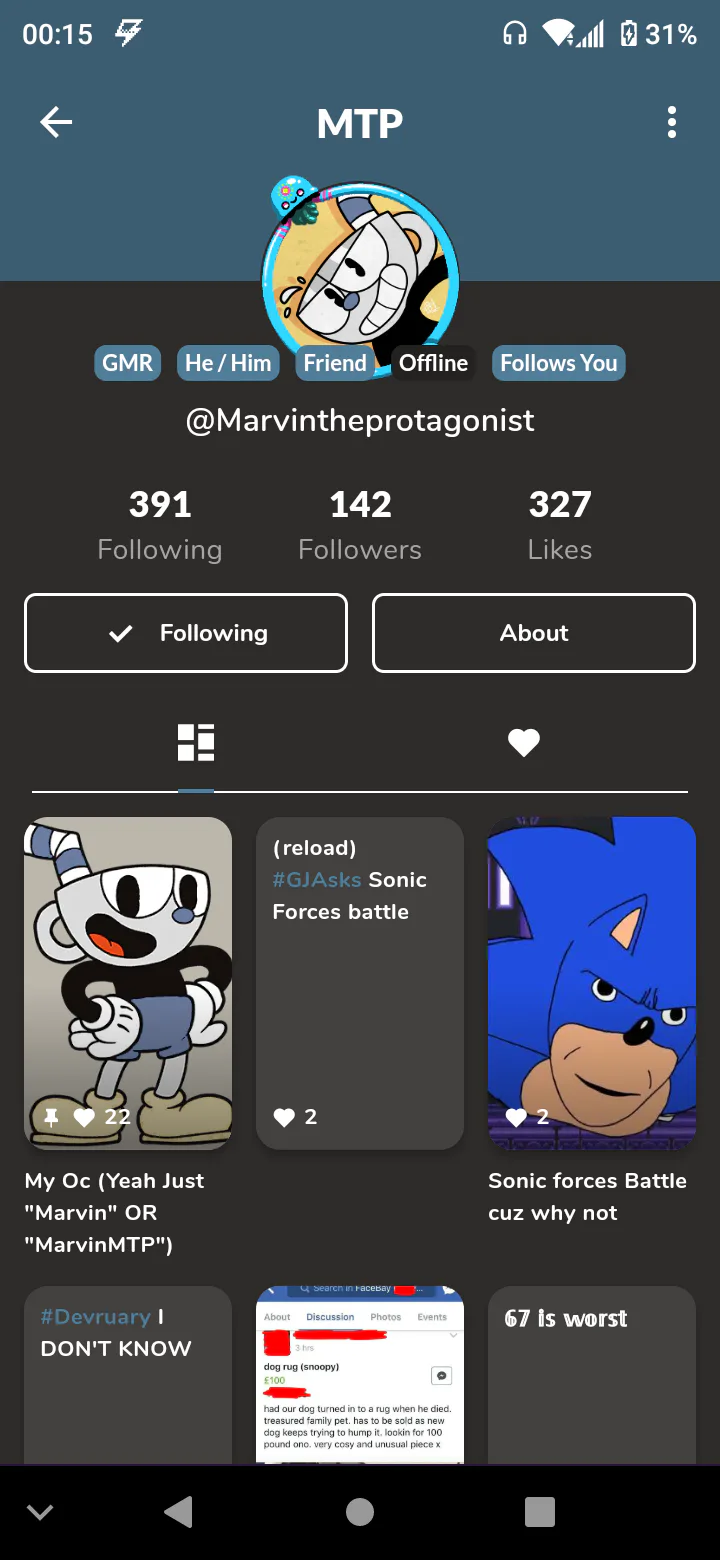720x1560 pixels.
Task: Switch to the liked posts heart tab
Action: pos(523,743)
